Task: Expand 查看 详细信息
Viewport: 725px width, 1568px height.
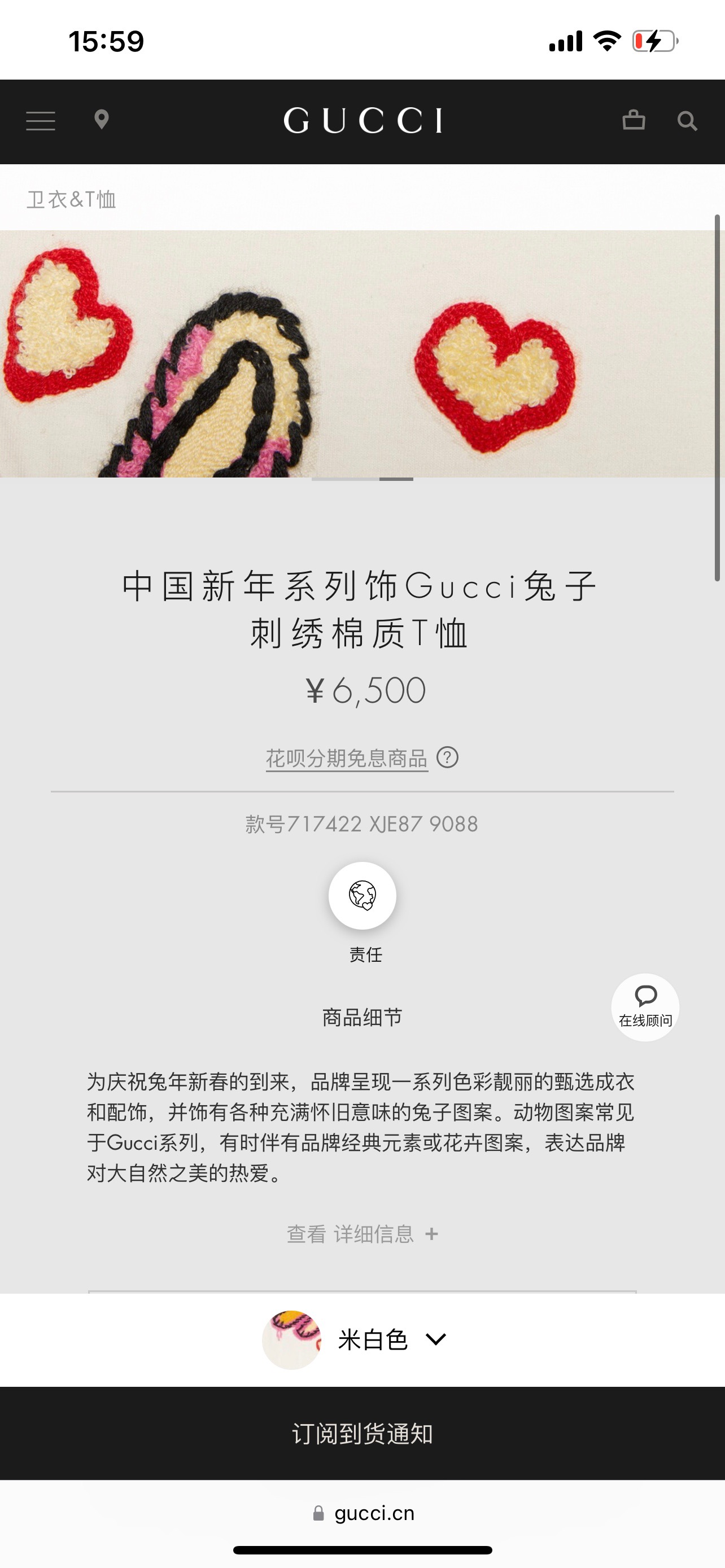Action: 362,1234
